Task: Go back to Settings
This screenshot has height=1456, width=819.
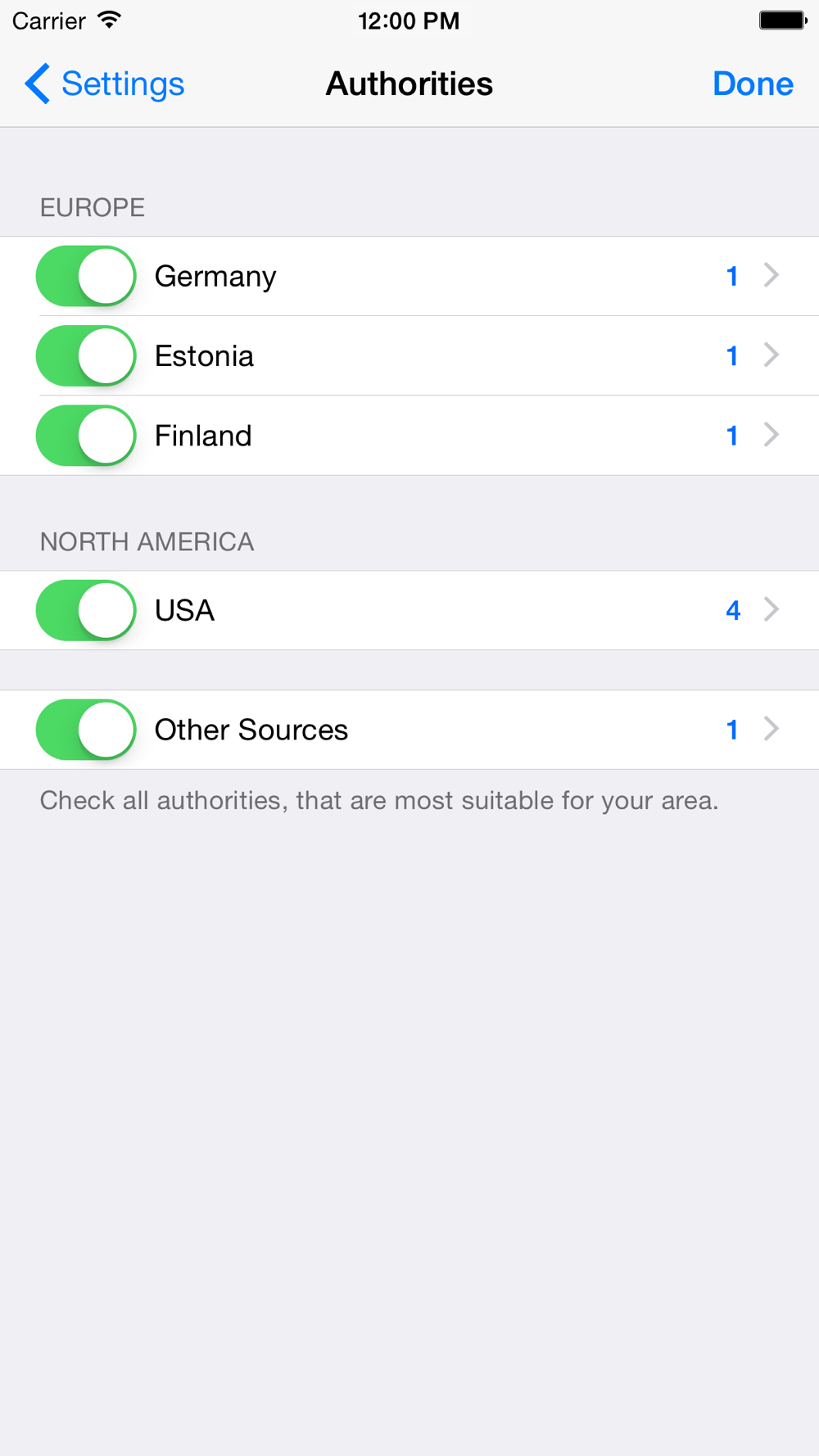Action: 104,84
